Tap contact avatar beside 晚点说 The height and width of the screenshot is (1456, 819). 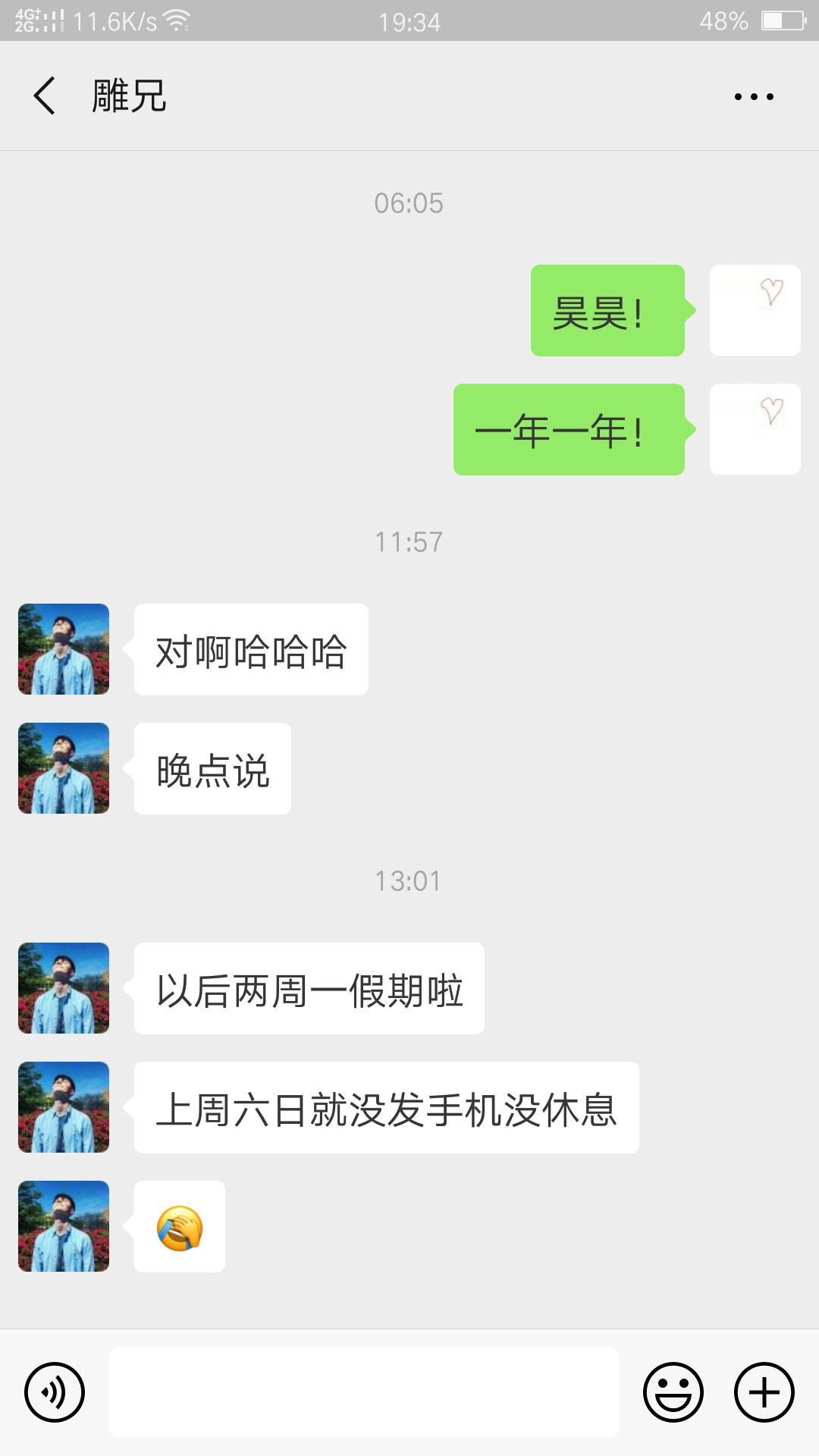(x=64, y=768)
